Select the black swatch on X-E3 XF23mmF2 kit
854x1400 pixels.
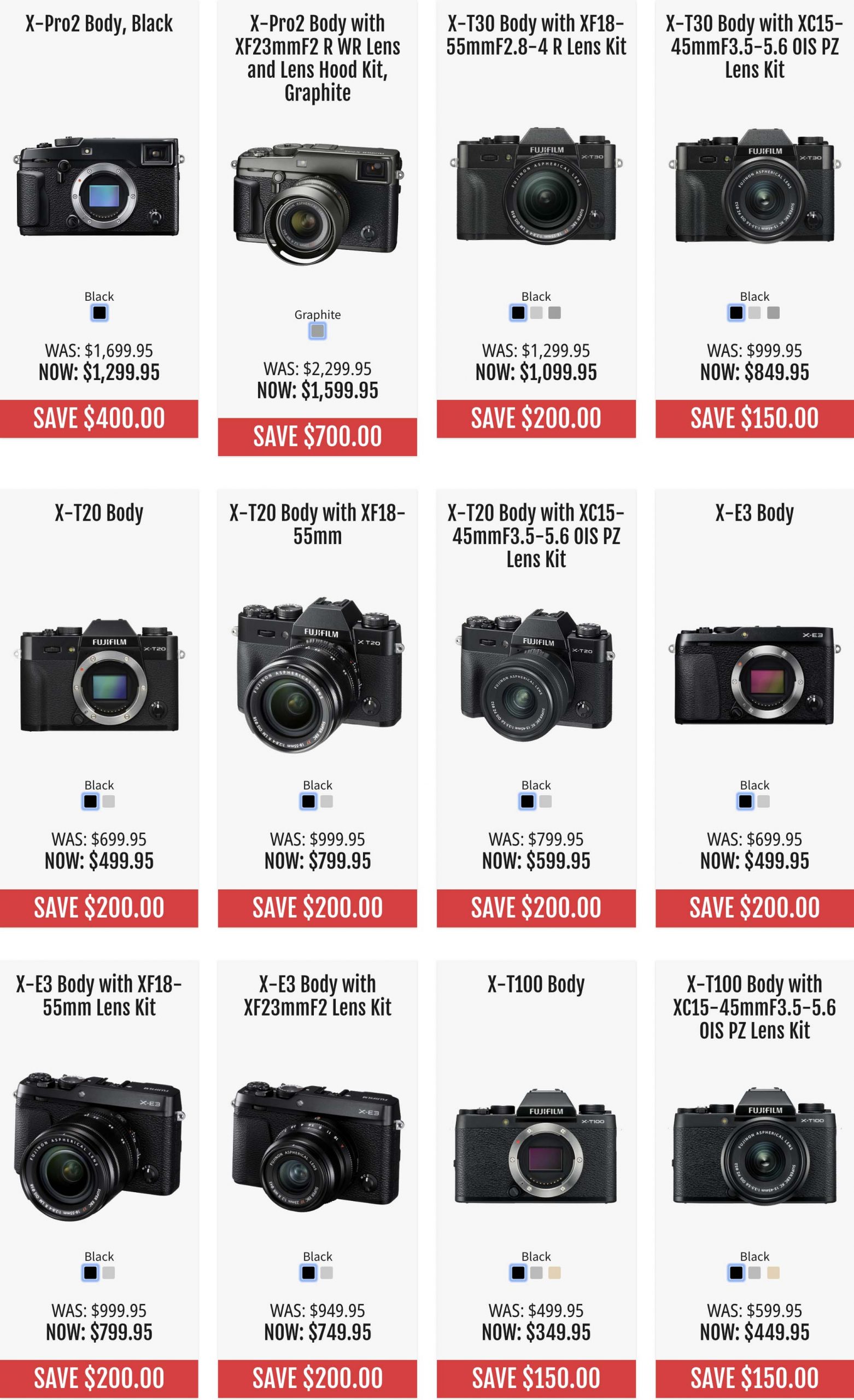tap(308, 1272)
